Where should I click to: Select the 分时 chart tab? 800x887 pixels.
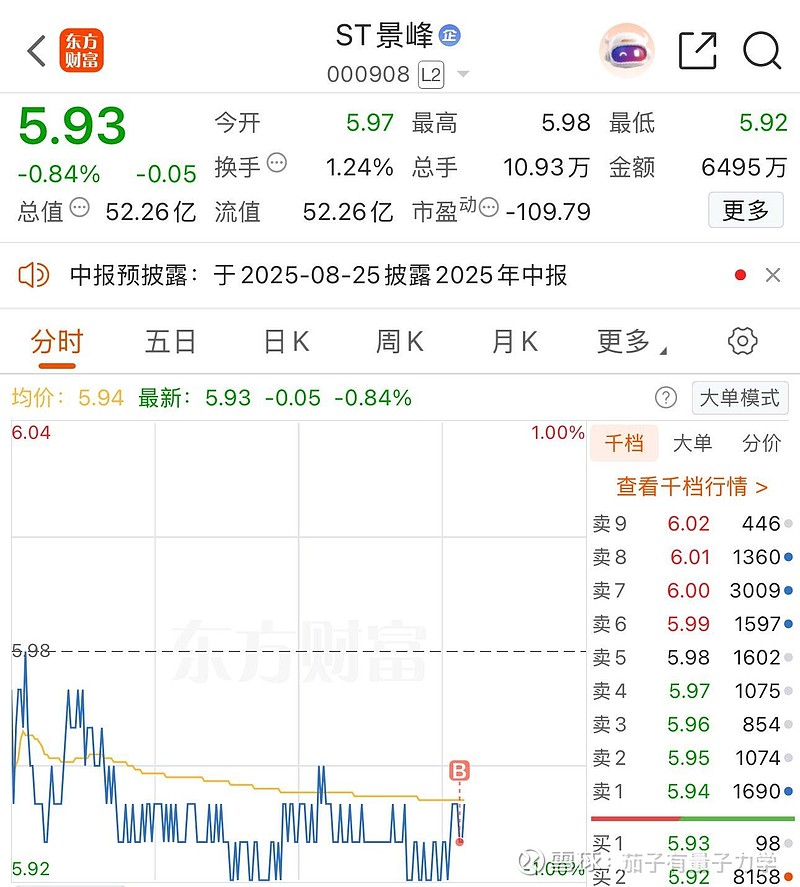click(57, 342)
